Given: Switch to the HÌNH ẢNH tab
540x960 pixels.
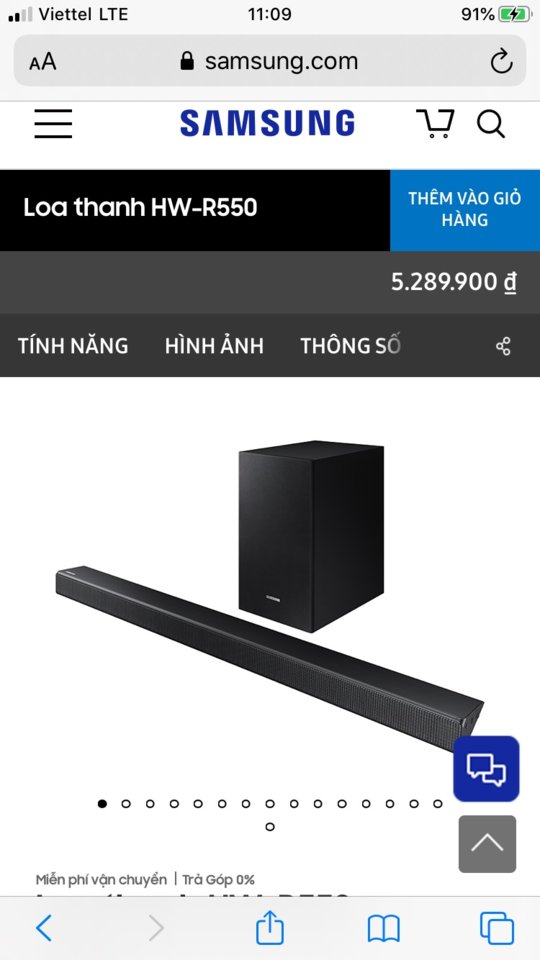Looking at the screenshot, I should 214,346.
